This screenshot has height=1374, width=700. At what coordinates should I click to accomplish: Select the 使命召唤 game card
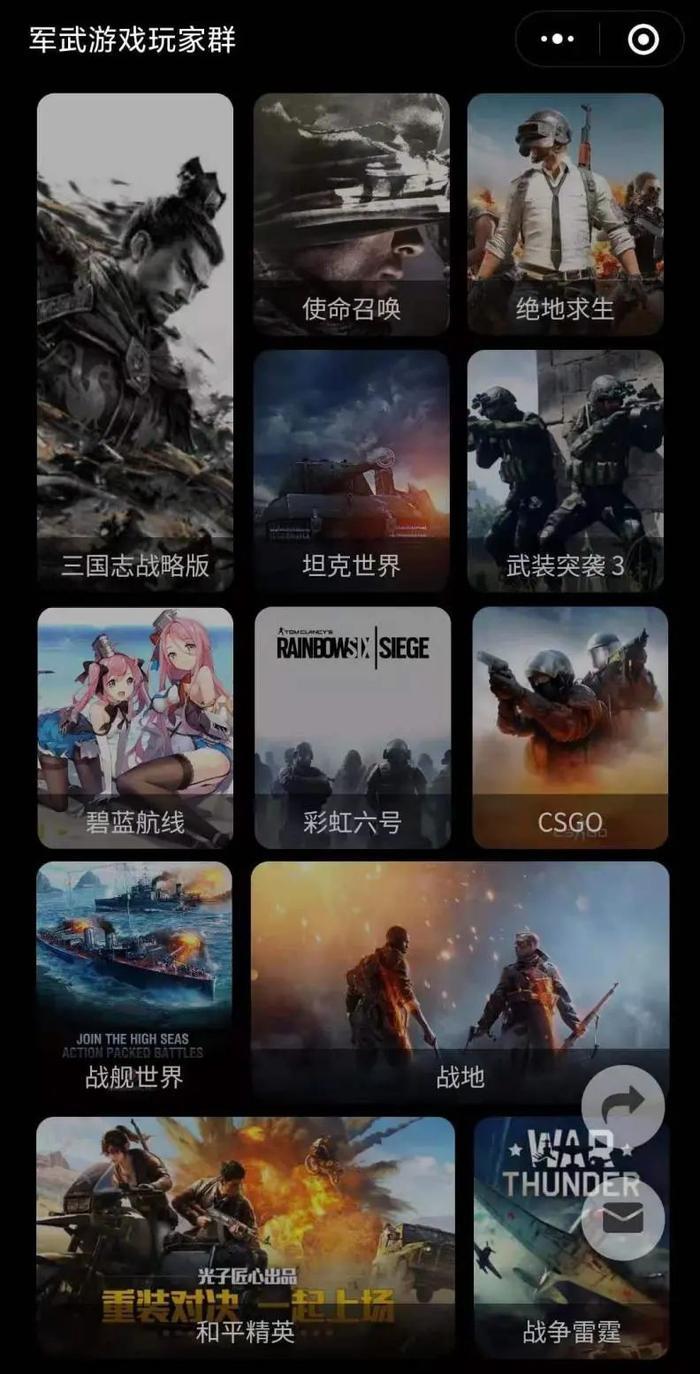pyautogui.click(x=351, y=213)
